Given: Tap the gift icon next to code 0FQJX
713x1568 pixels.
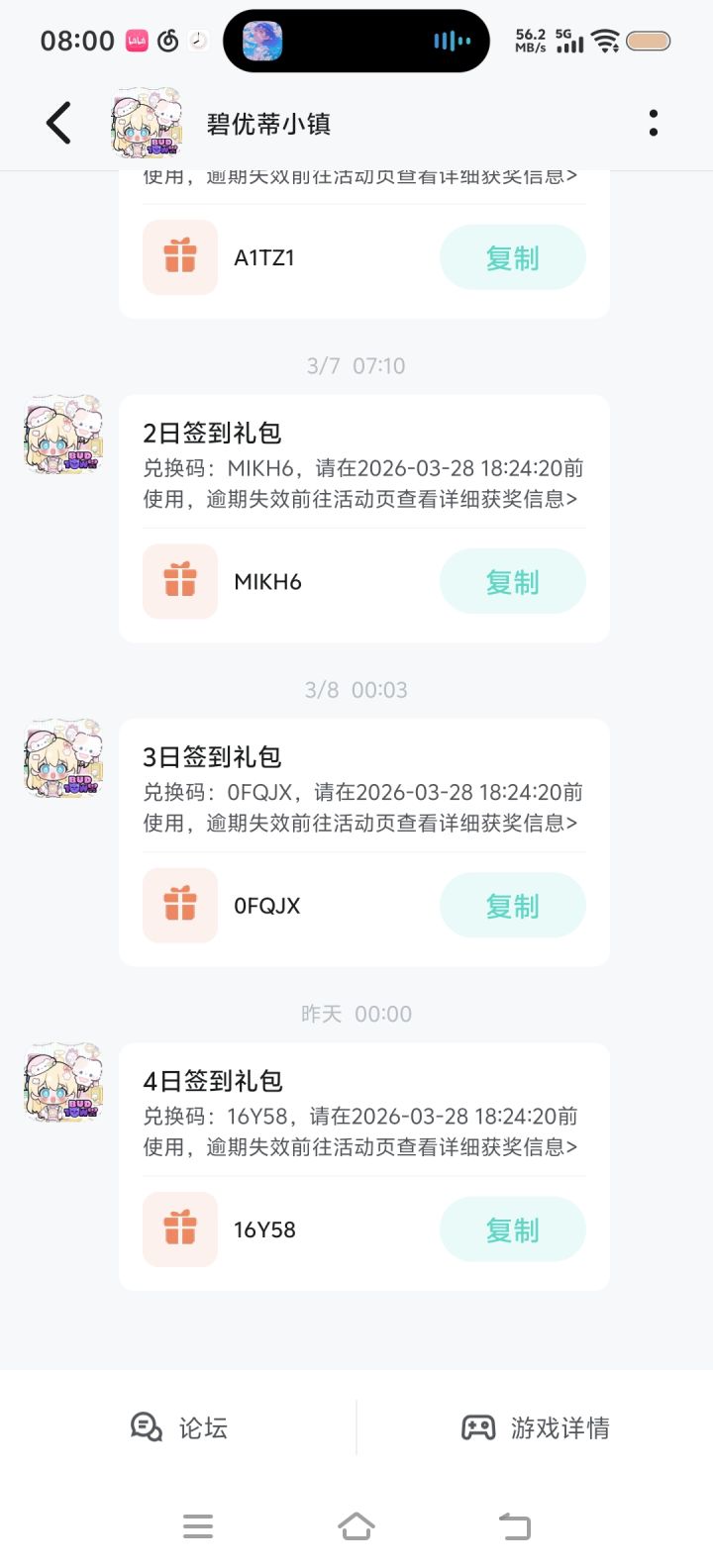Looking at the screenshot, I should (179, 905).
